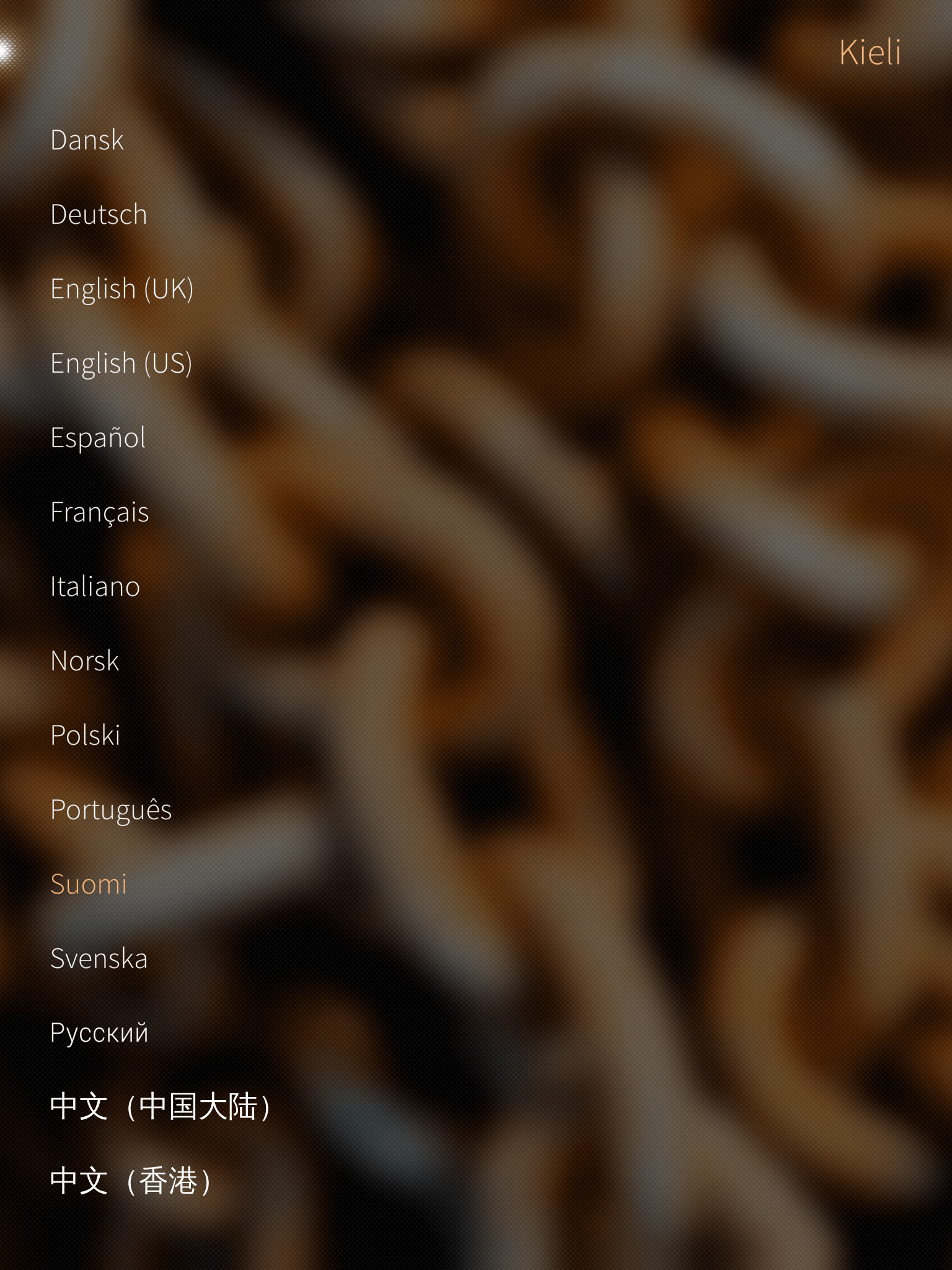This screenshot has width=952, height=1270.
Task: Select the highlighted Suomi option
Action: coord(89,884)
